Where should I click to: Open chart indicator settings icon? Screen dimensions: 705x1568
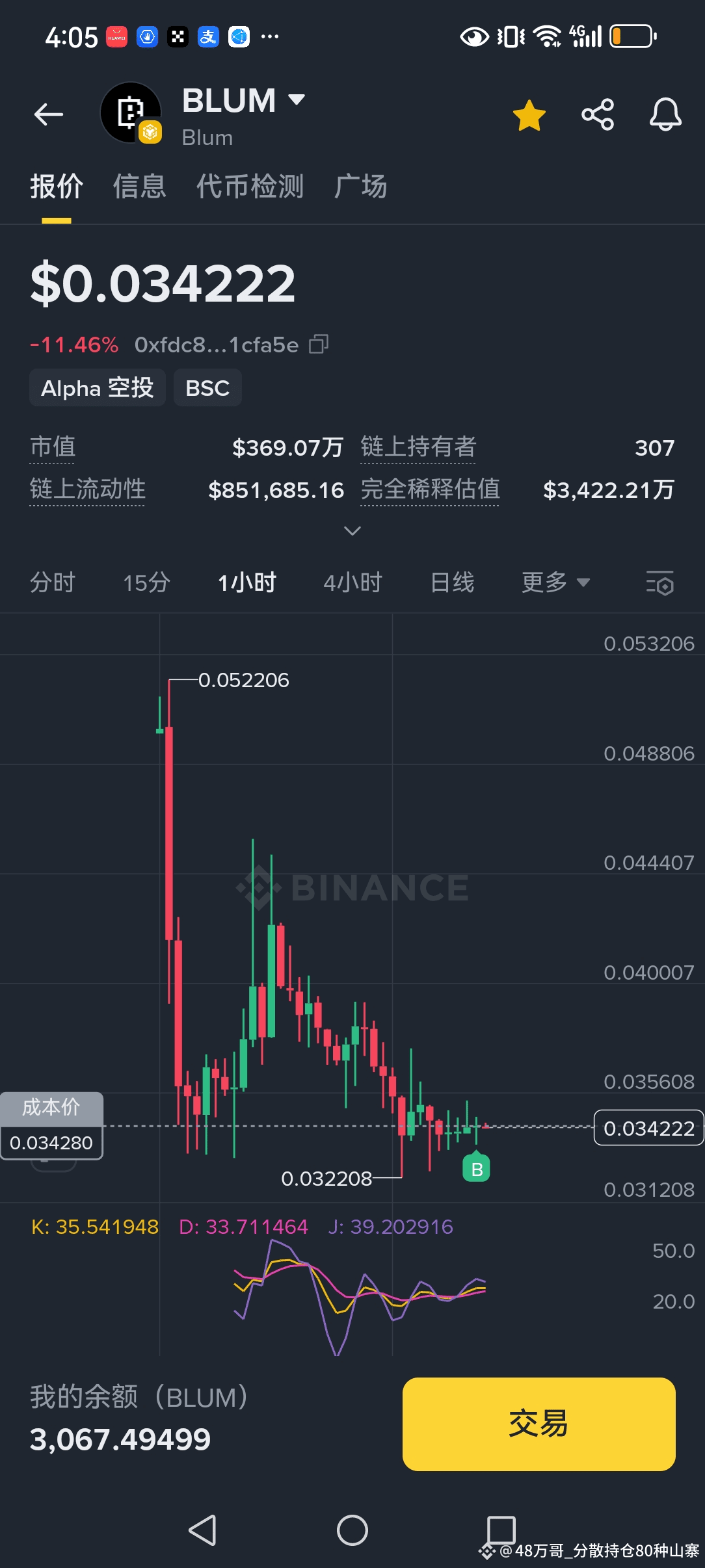[659, 582]
